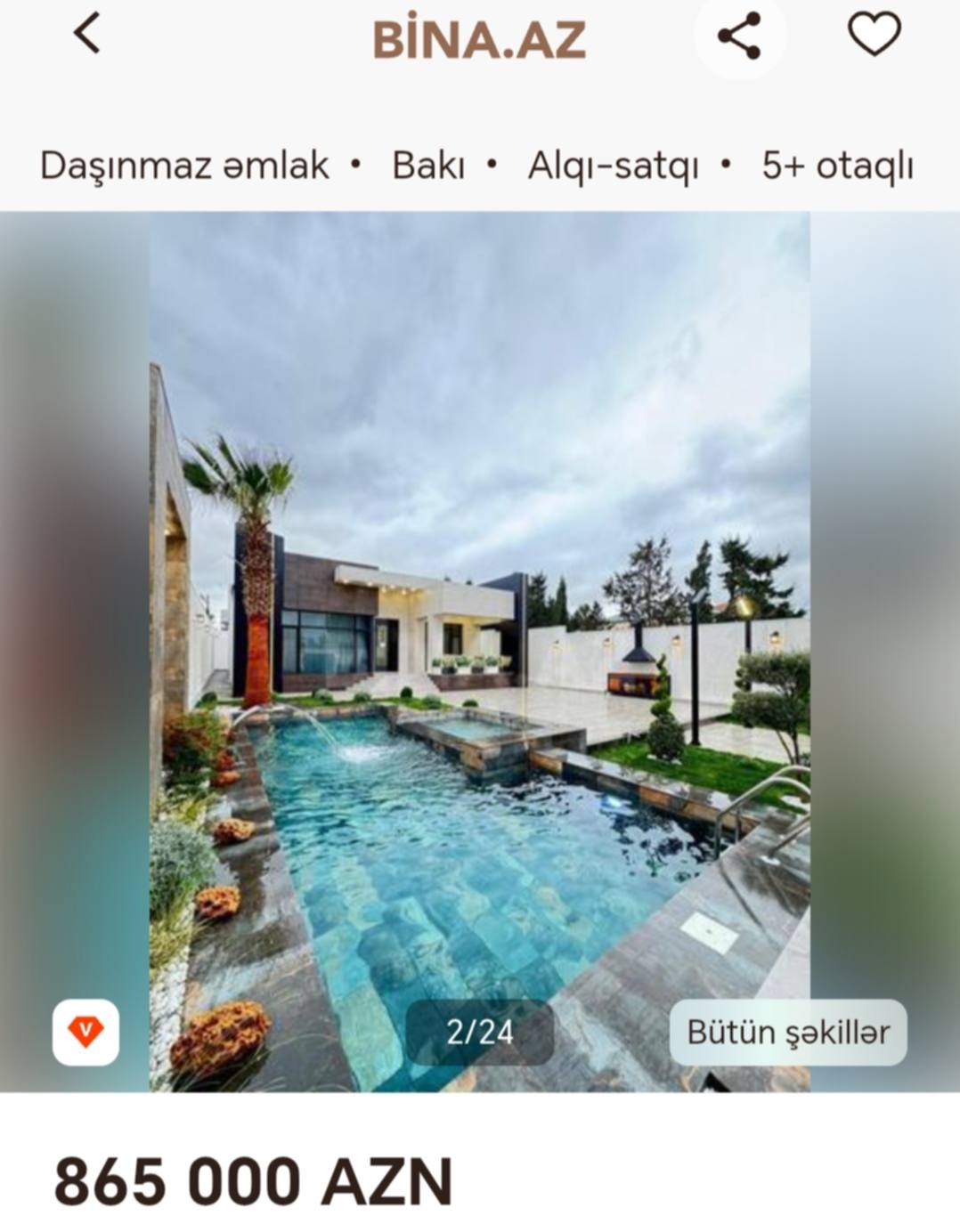Tap the Bütün şəkillər button
960x1232 pixels.
tap(788, 1032)
